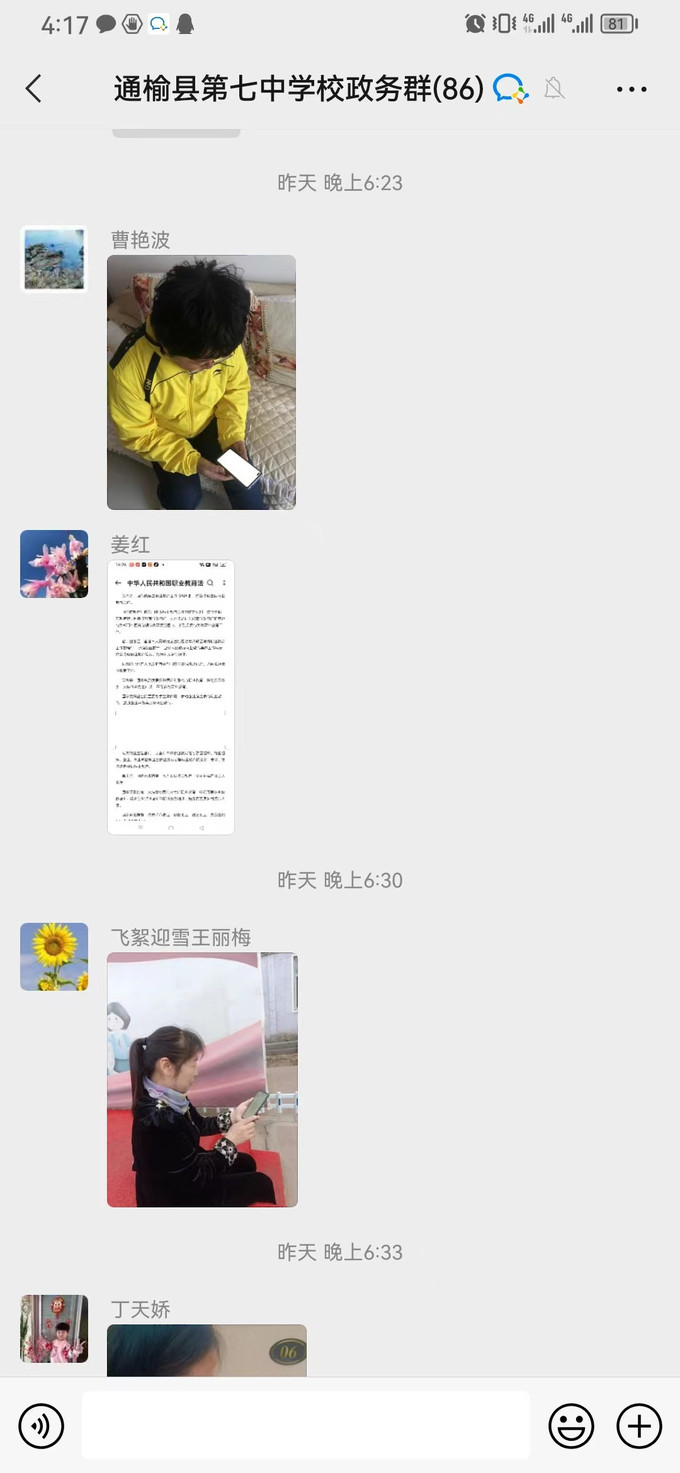
Task: Open 曹艳波's photo message
Action: coord(201,382)
